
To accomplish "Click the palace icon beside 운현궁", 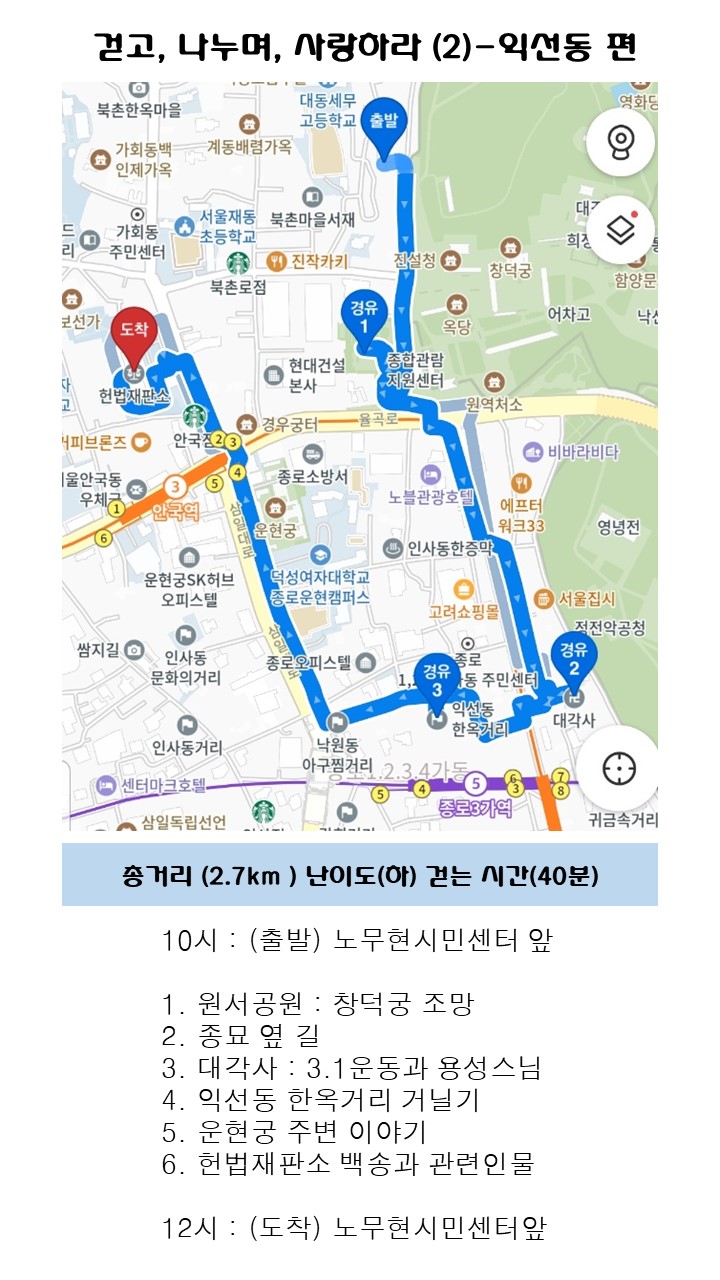I will click(x=275, y=508).
